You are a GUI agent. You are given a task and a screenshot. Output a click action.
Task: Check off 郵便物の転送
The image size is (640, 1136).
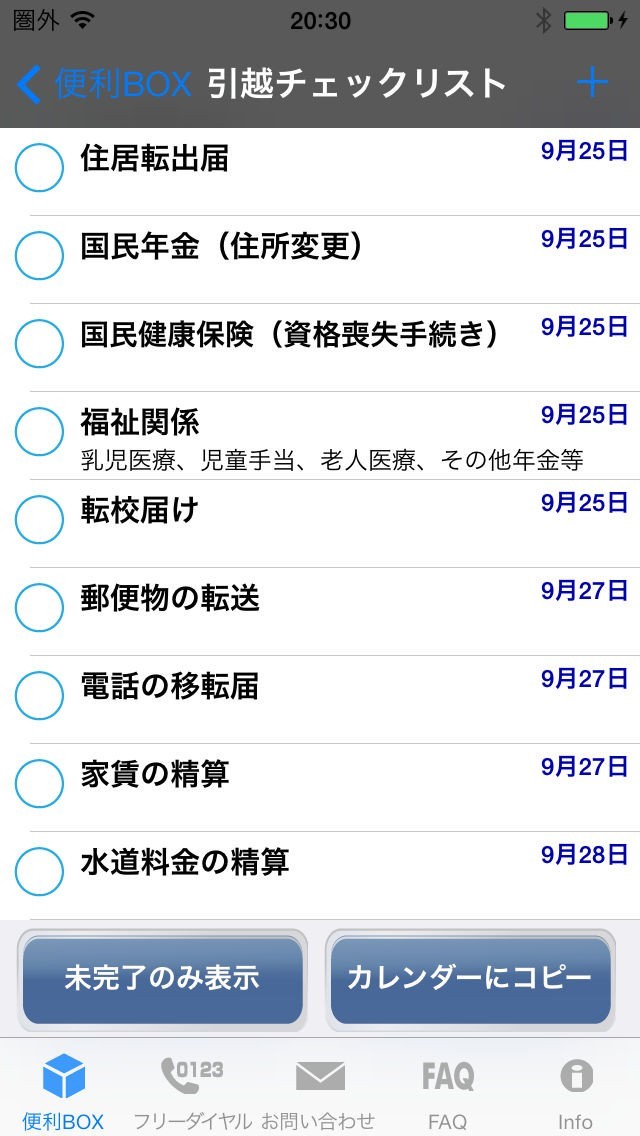tap(40, 607)
